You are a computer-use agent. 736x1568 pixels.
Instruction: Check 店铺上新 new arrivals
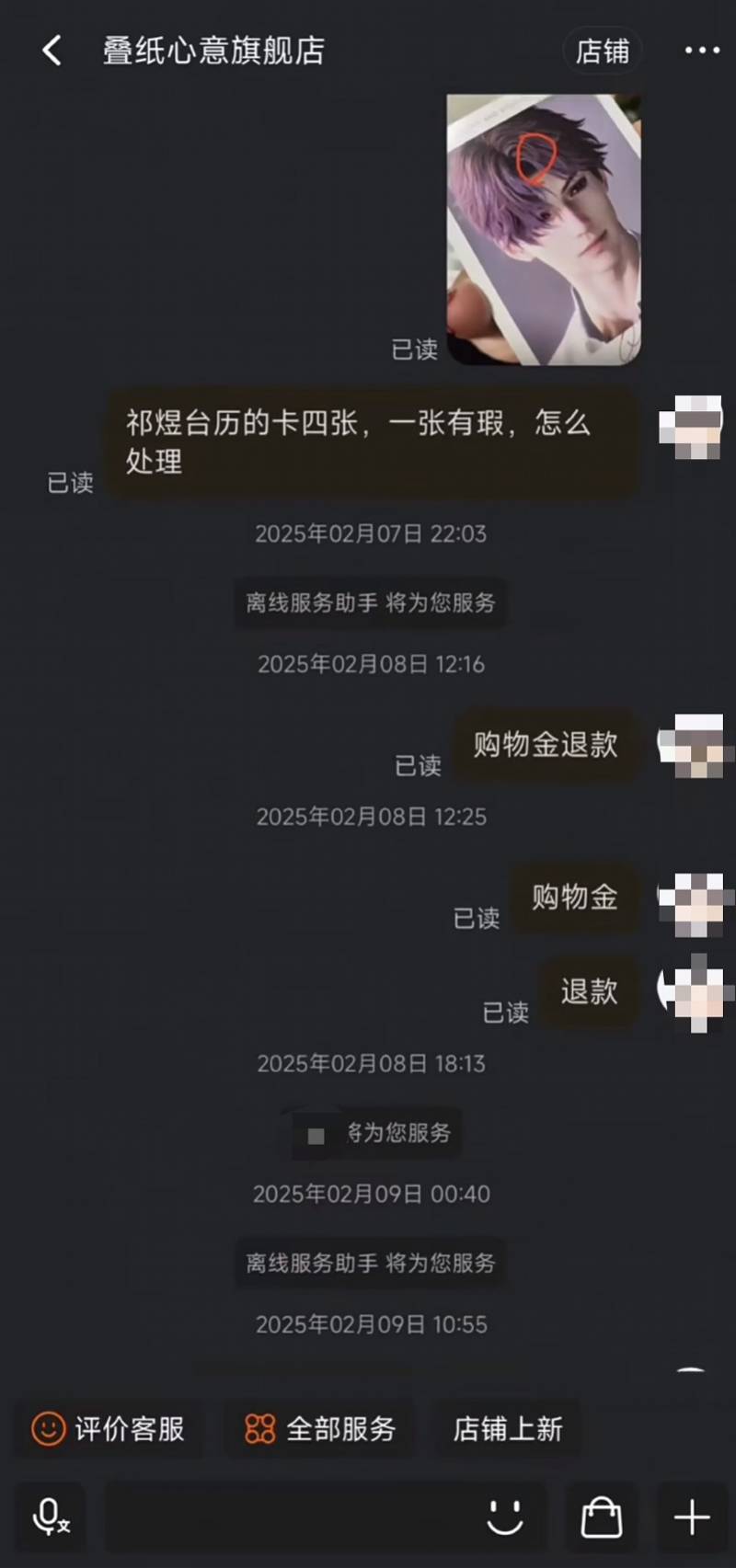tap(507, 1428)
